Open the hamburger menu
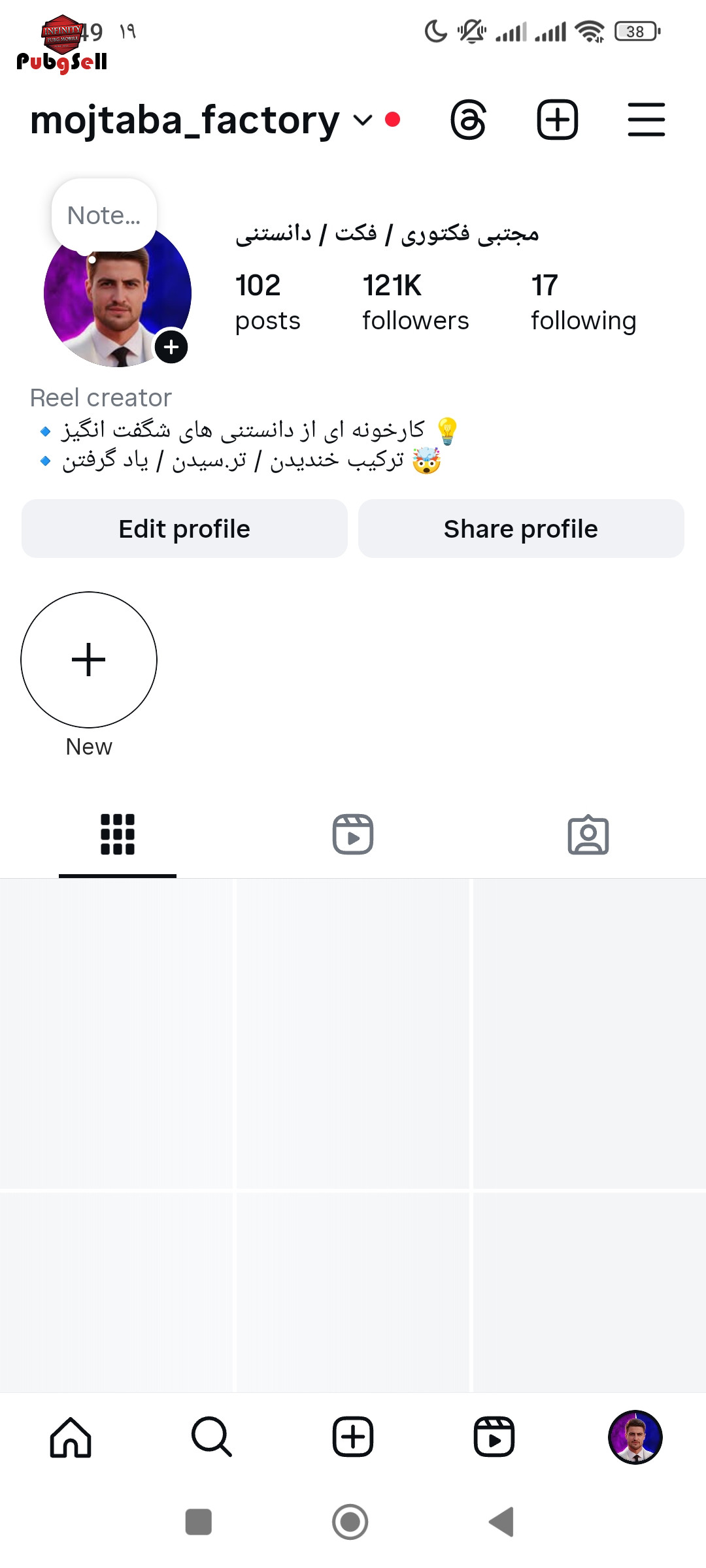The width and height of the screenshot is (706, 1568). coord(646,120)
